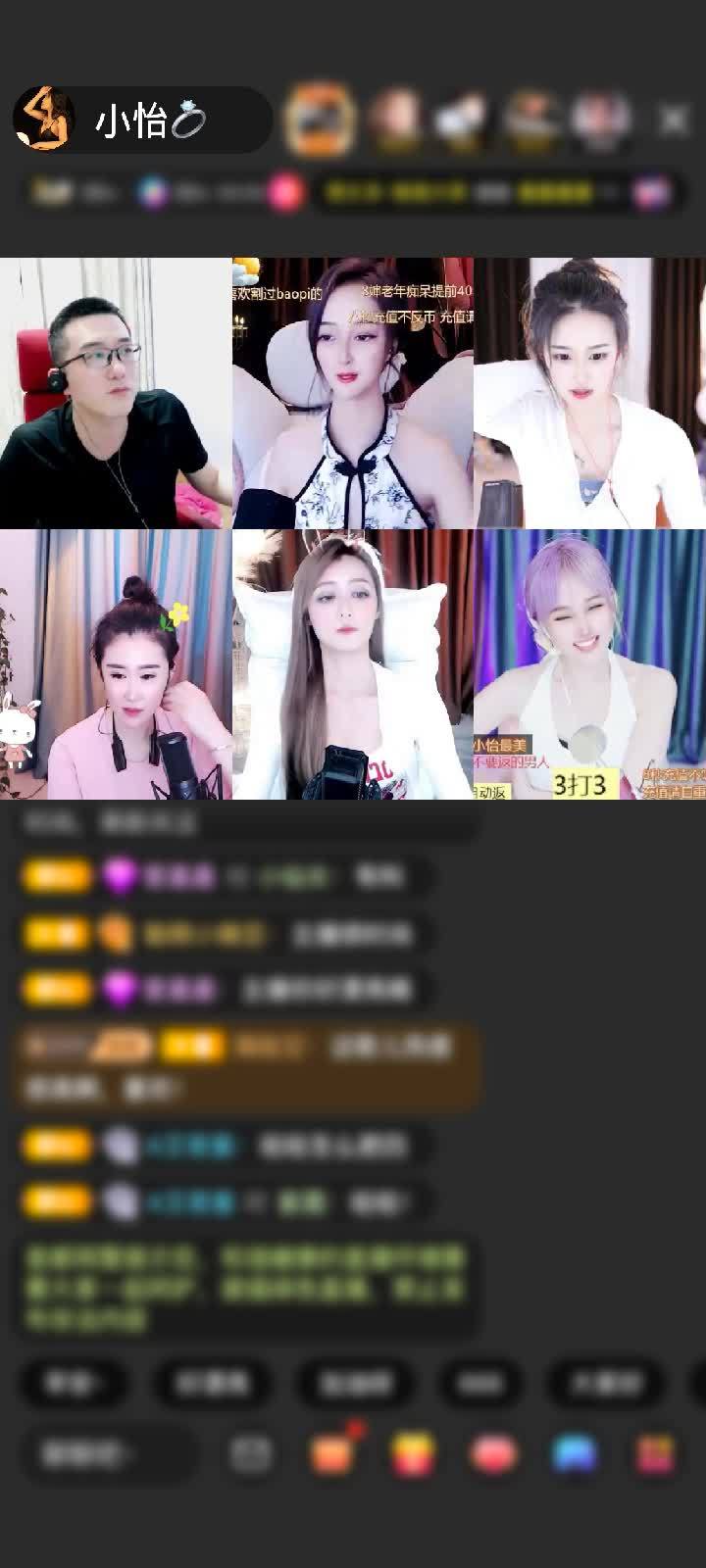Open the first top viewer avatar
This screenshot has height=1568, width=706.
pyautogui.click(x=320, y=120)
